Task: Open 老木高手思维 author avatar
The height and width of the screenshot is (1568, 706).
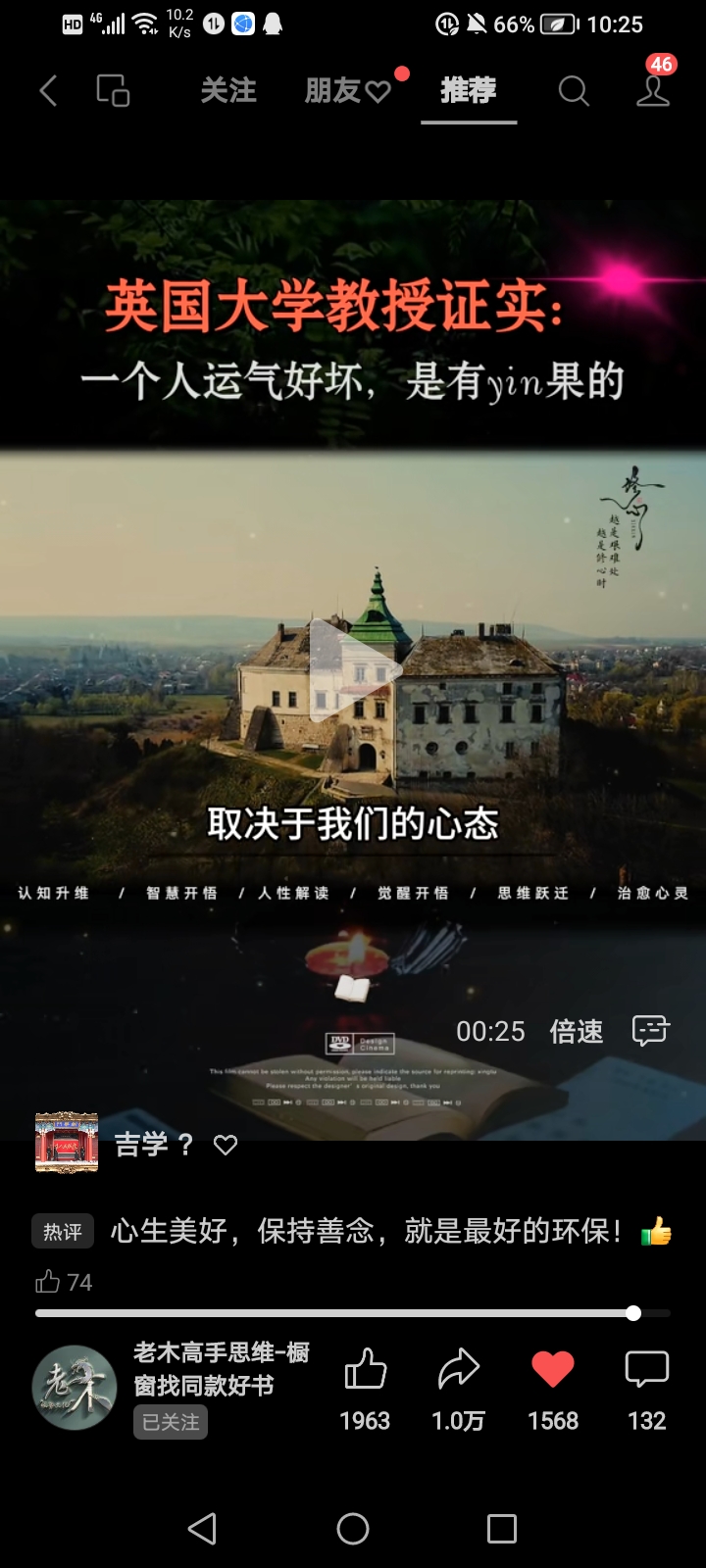Action: pyautogui.click(x=75, y=1387)
